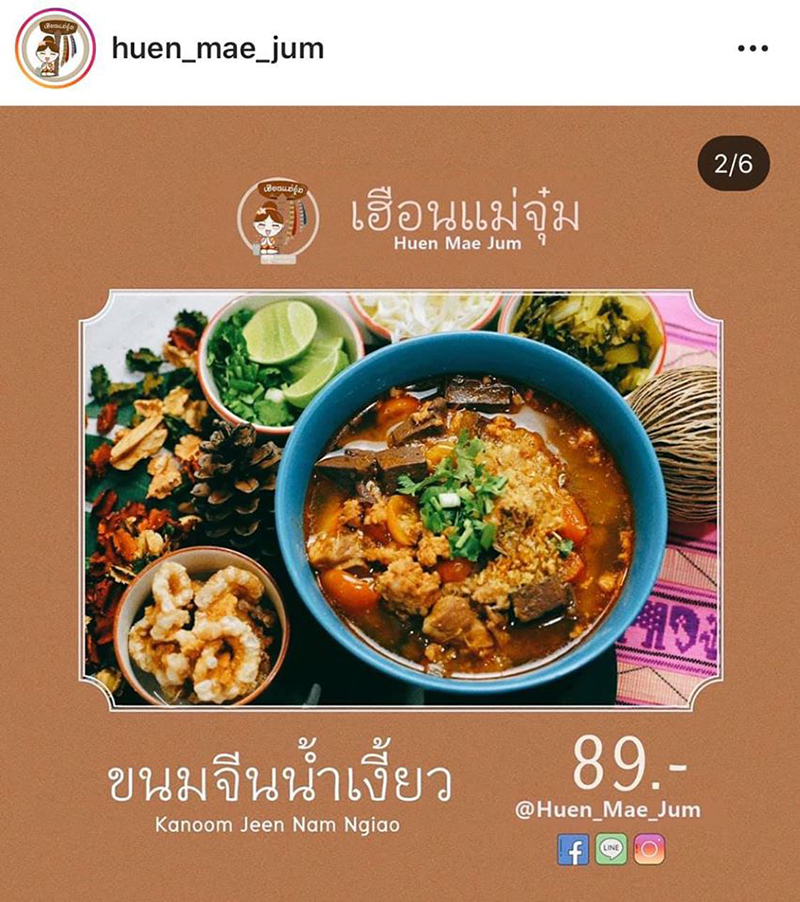Tap the Kanoom Jeen Nam Ngiao post image
Viewport: 800px width, 902px height.
400,500
